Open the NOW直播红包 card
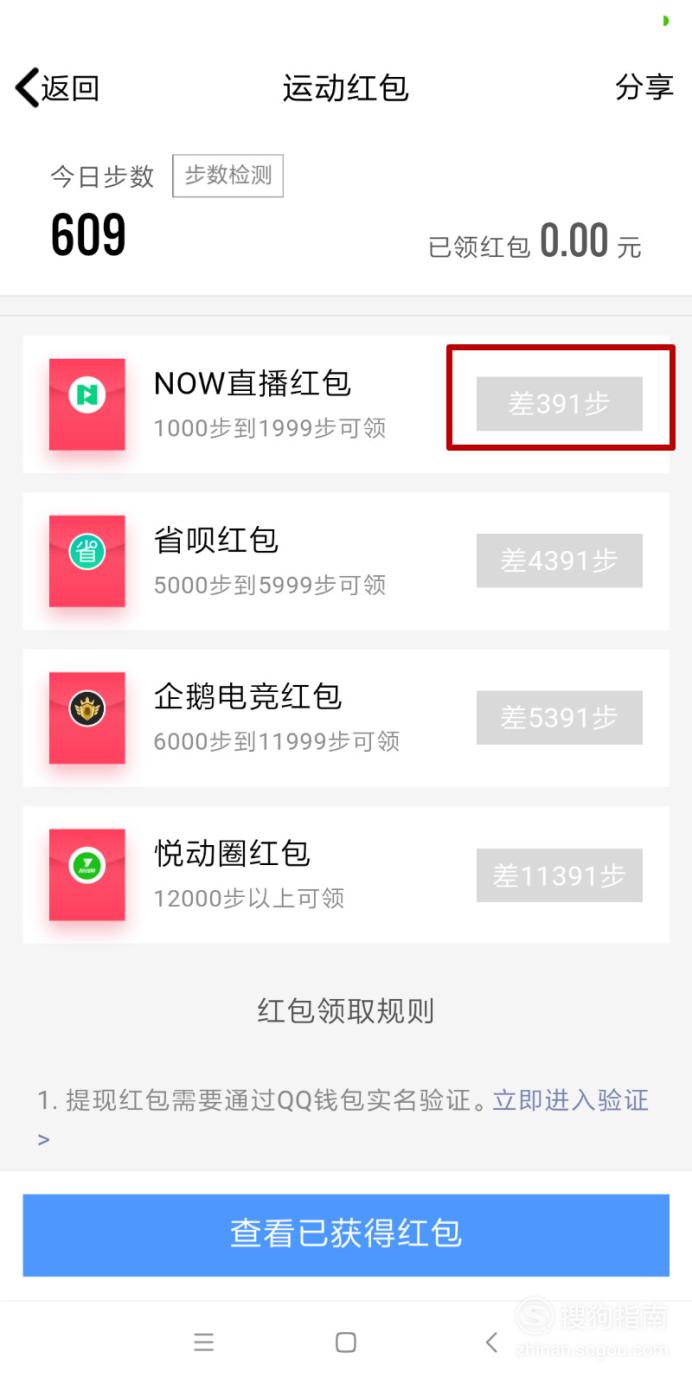Viewport: 692px width, 1384px height. (x=346, y=404)
